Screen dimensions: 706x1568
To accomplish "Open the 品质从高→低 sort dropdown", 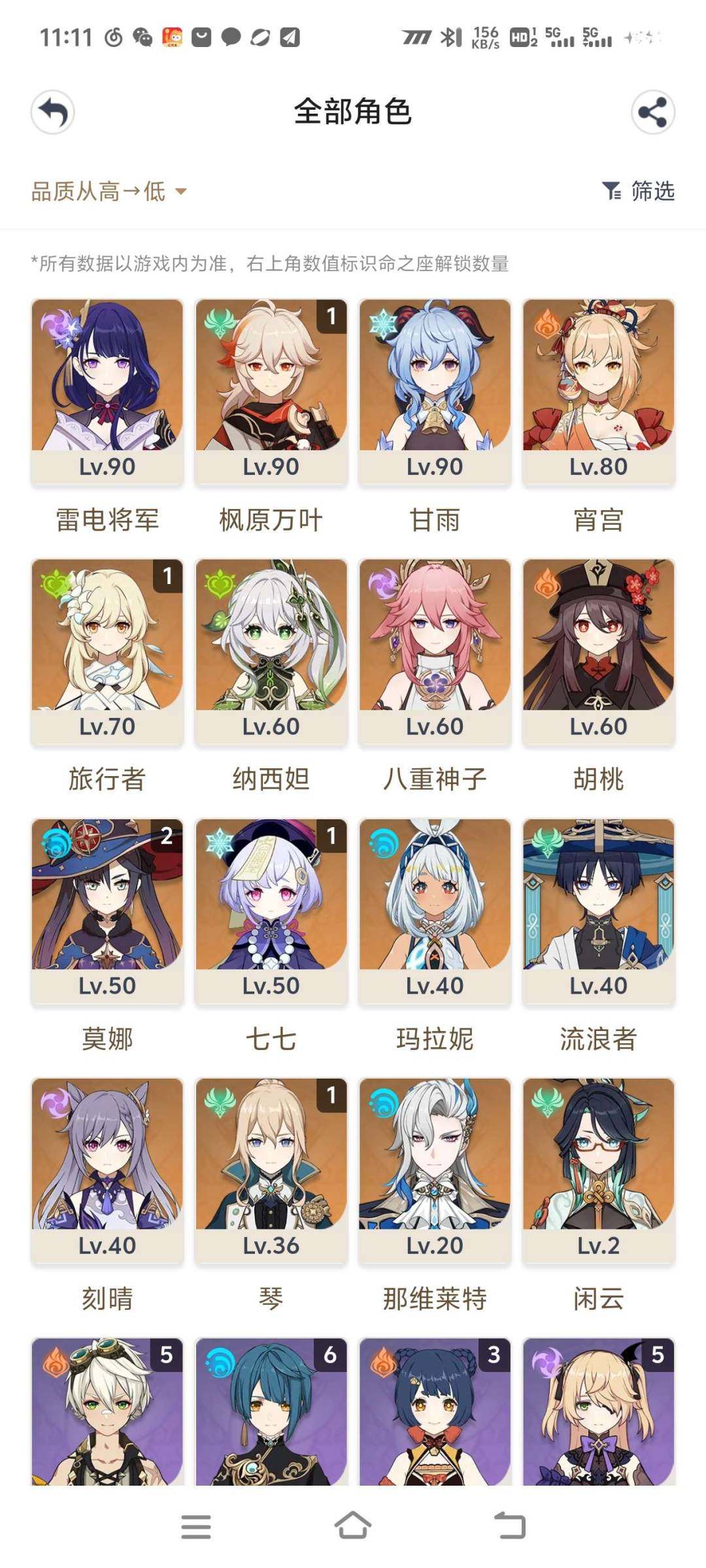I will point(98,191).
